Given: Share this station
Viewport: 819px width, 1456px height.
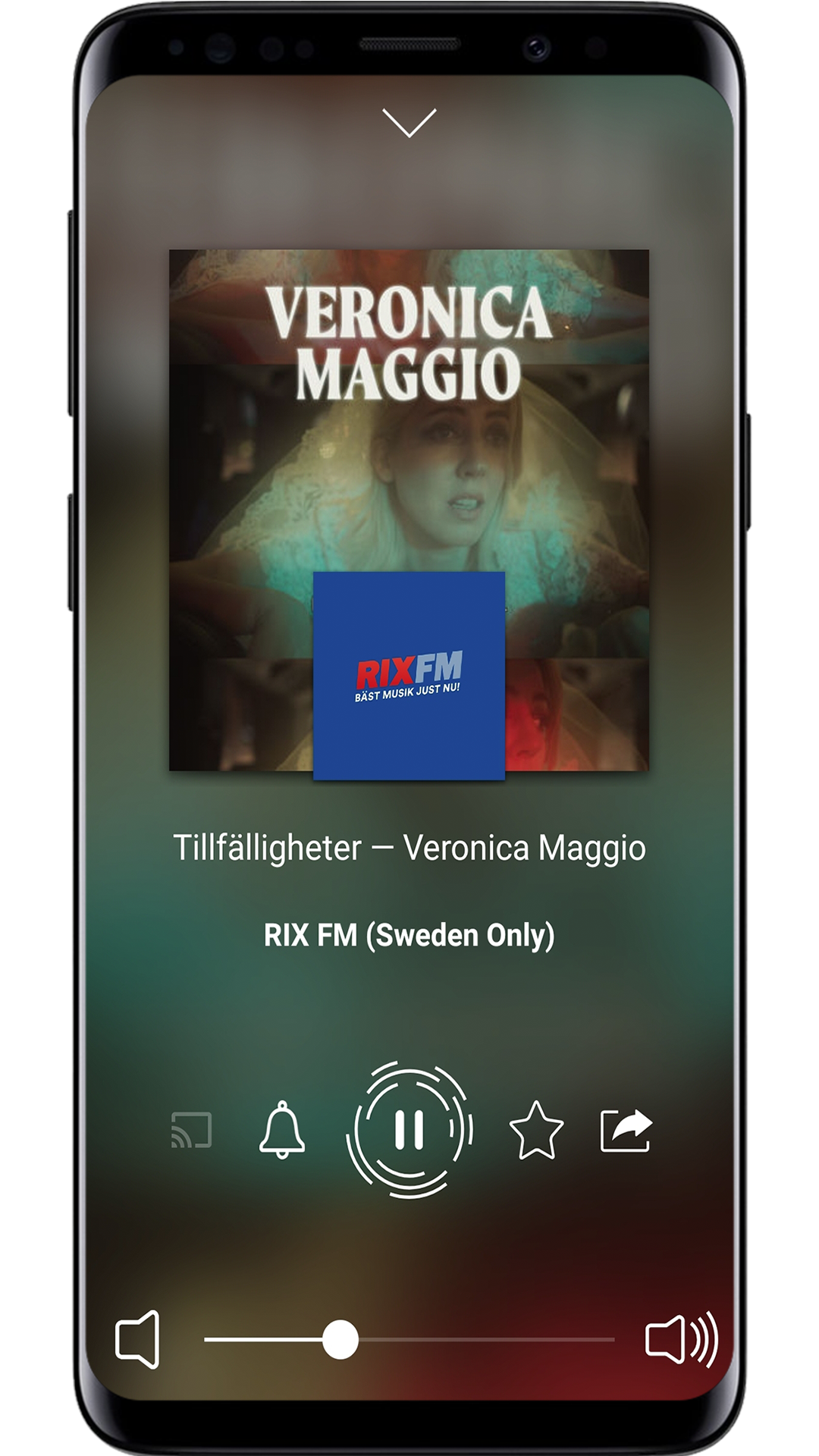Looking at the screenshot, I should coord(626,1130).
